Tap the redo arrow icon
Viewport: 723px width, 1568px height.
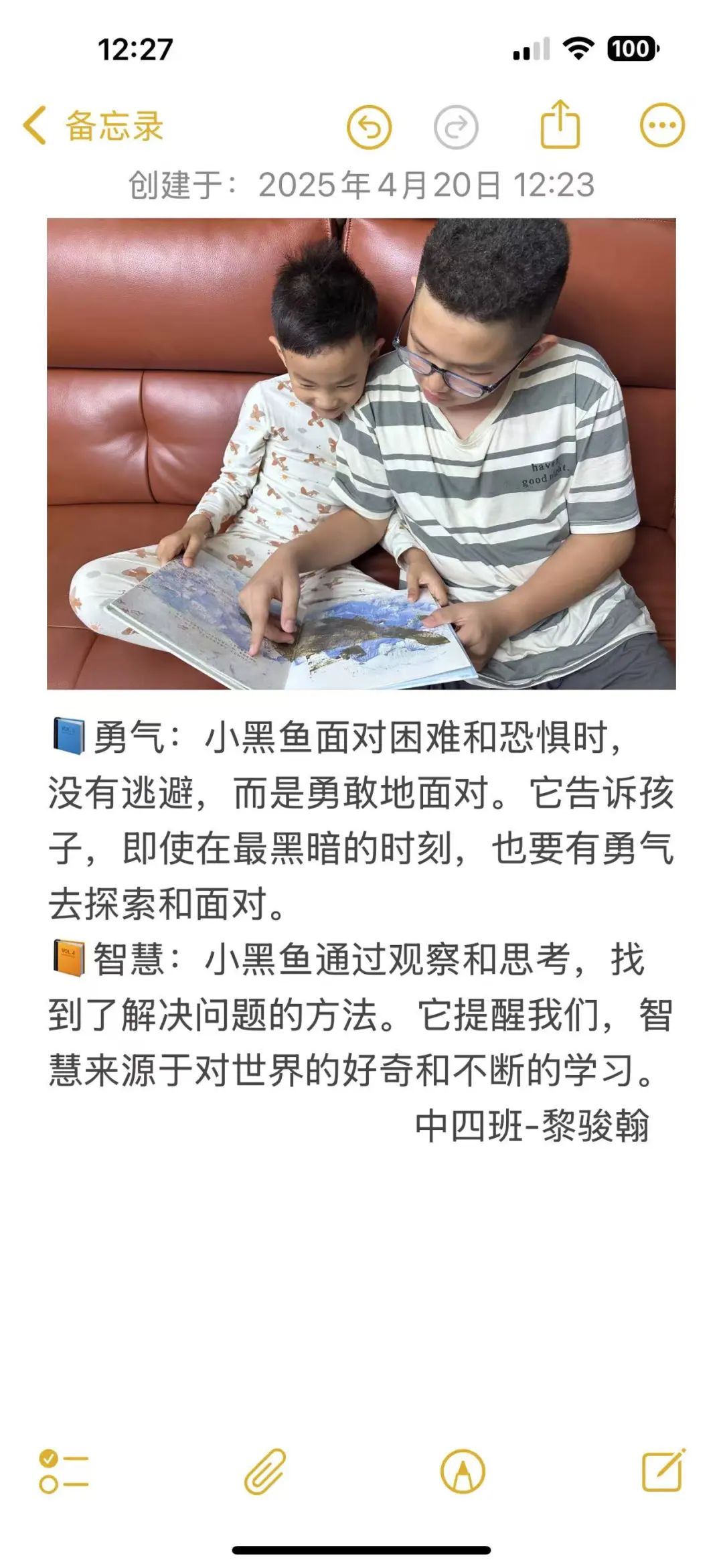pyautogui.click(x=456, y=127)
